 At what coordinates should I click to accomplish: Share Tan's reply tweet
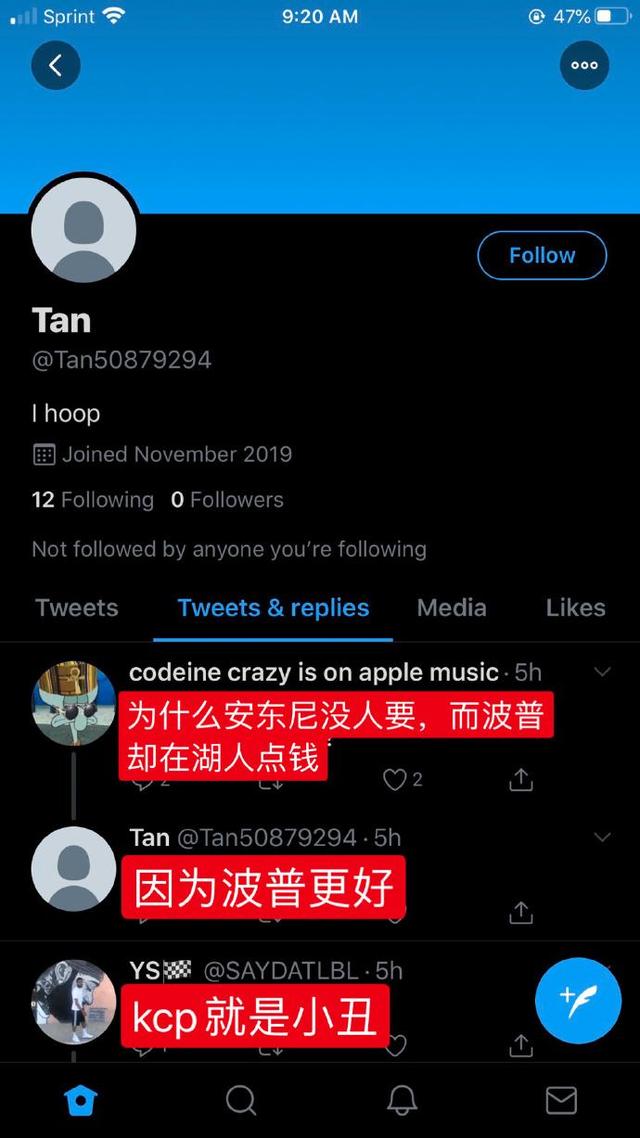click(521, 912)
